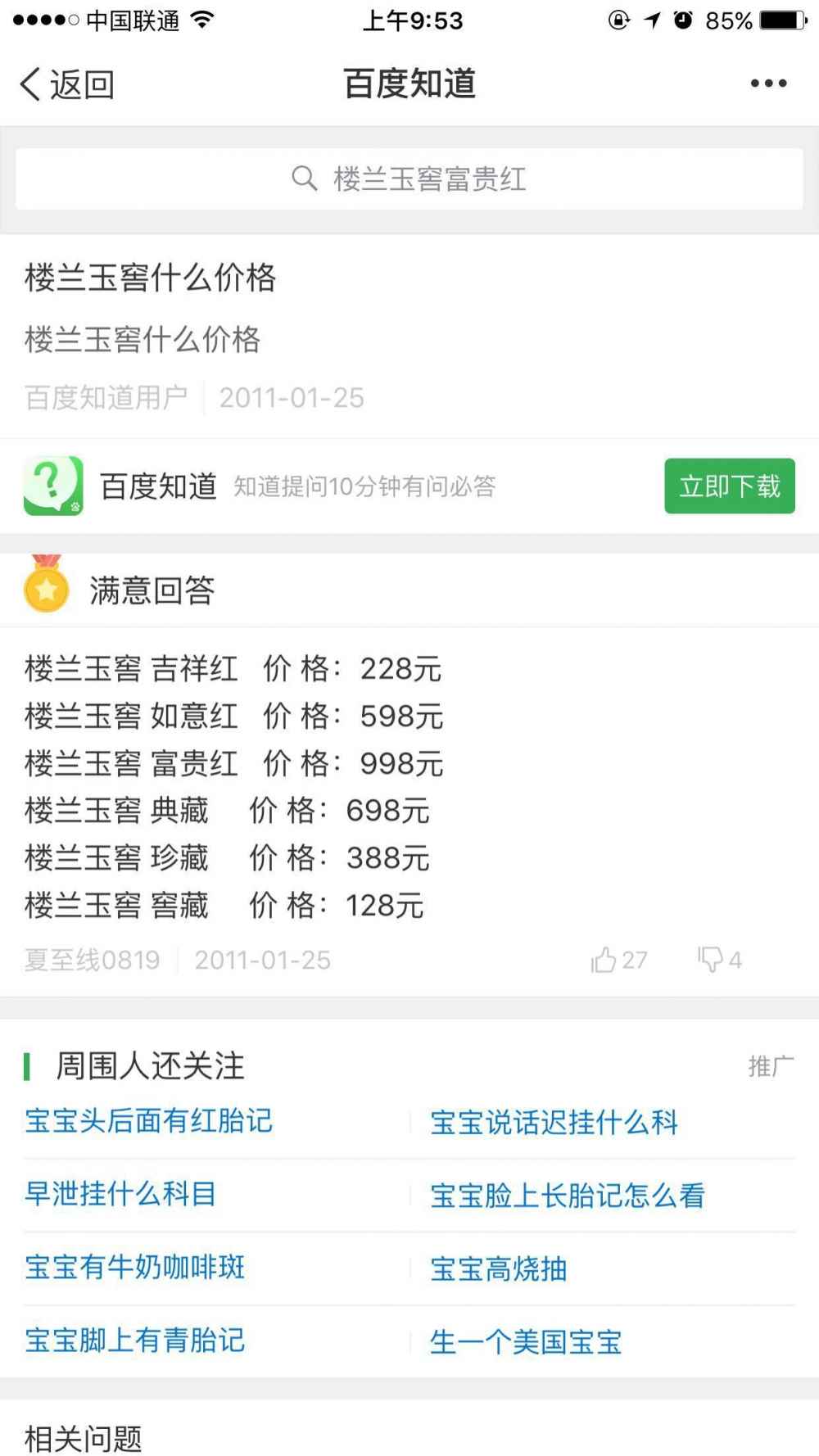Go back with the 返回 button
This screenshot has height=1456, width=819.
click(x=66, y=84)
